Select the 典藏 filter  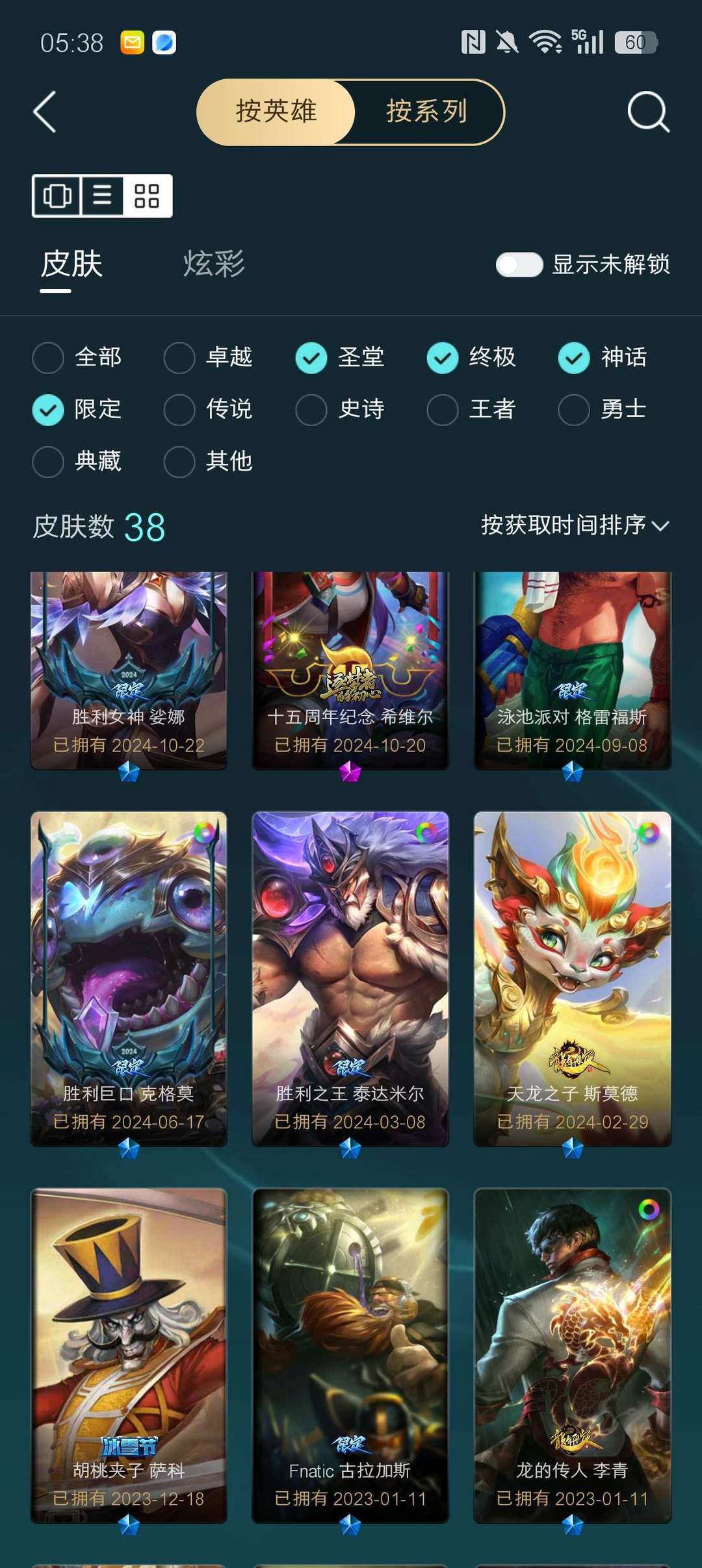(48, 462)
